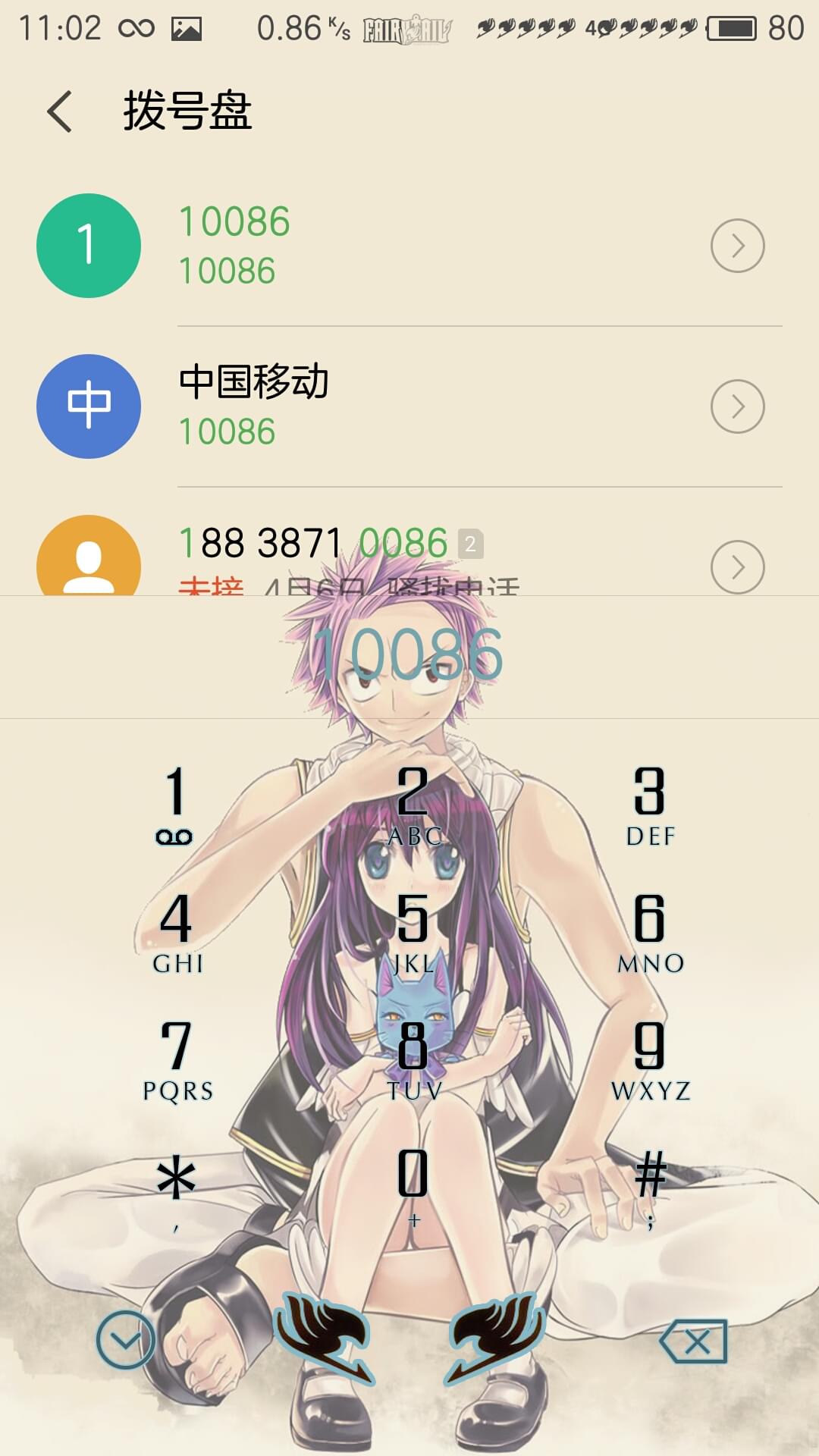
Task: Open details arrow for green 10086 entry
Action: click(x=737, y=246)
